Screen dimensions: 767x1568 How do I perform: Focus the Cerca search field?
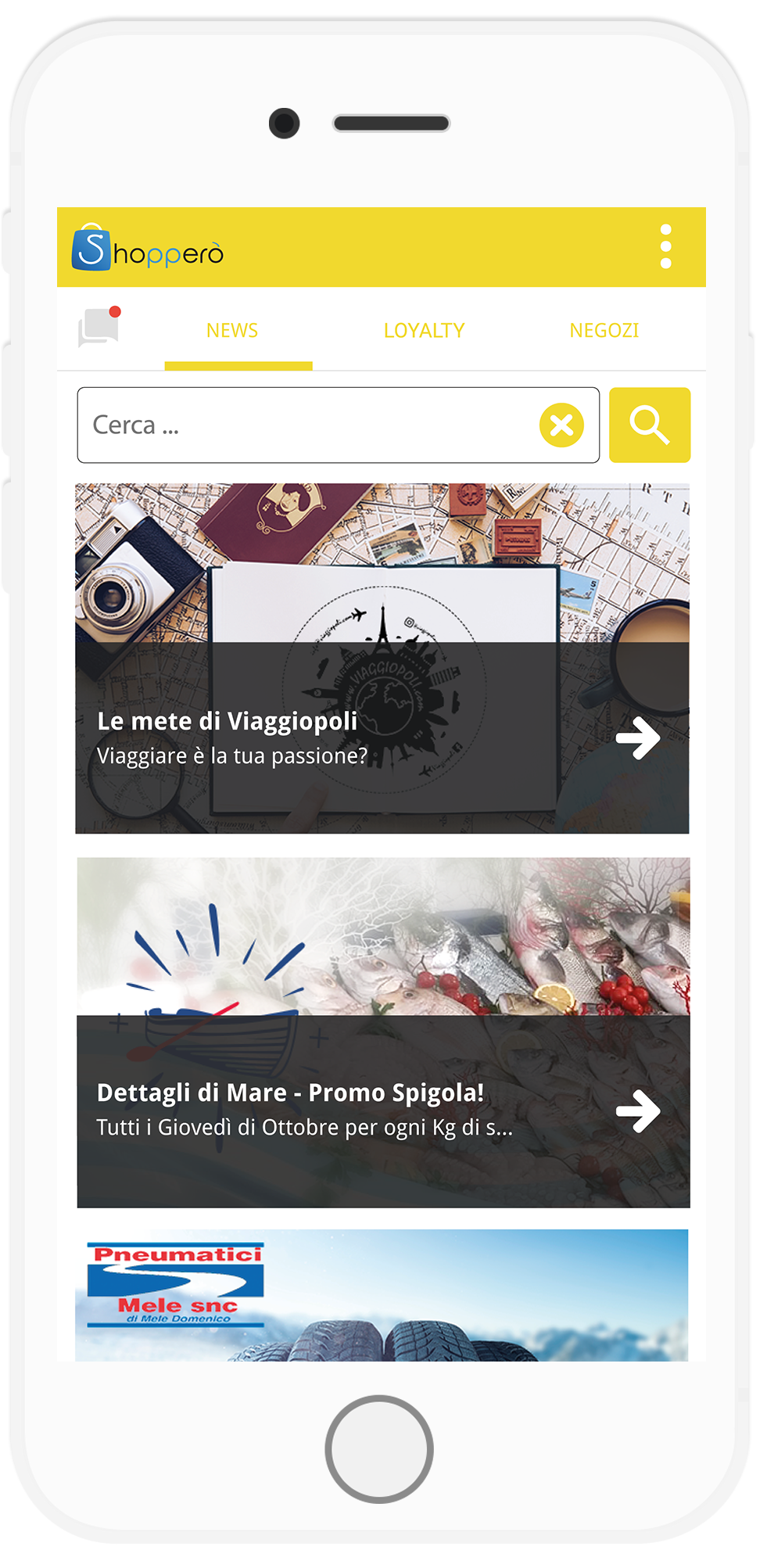pos(305,425)
